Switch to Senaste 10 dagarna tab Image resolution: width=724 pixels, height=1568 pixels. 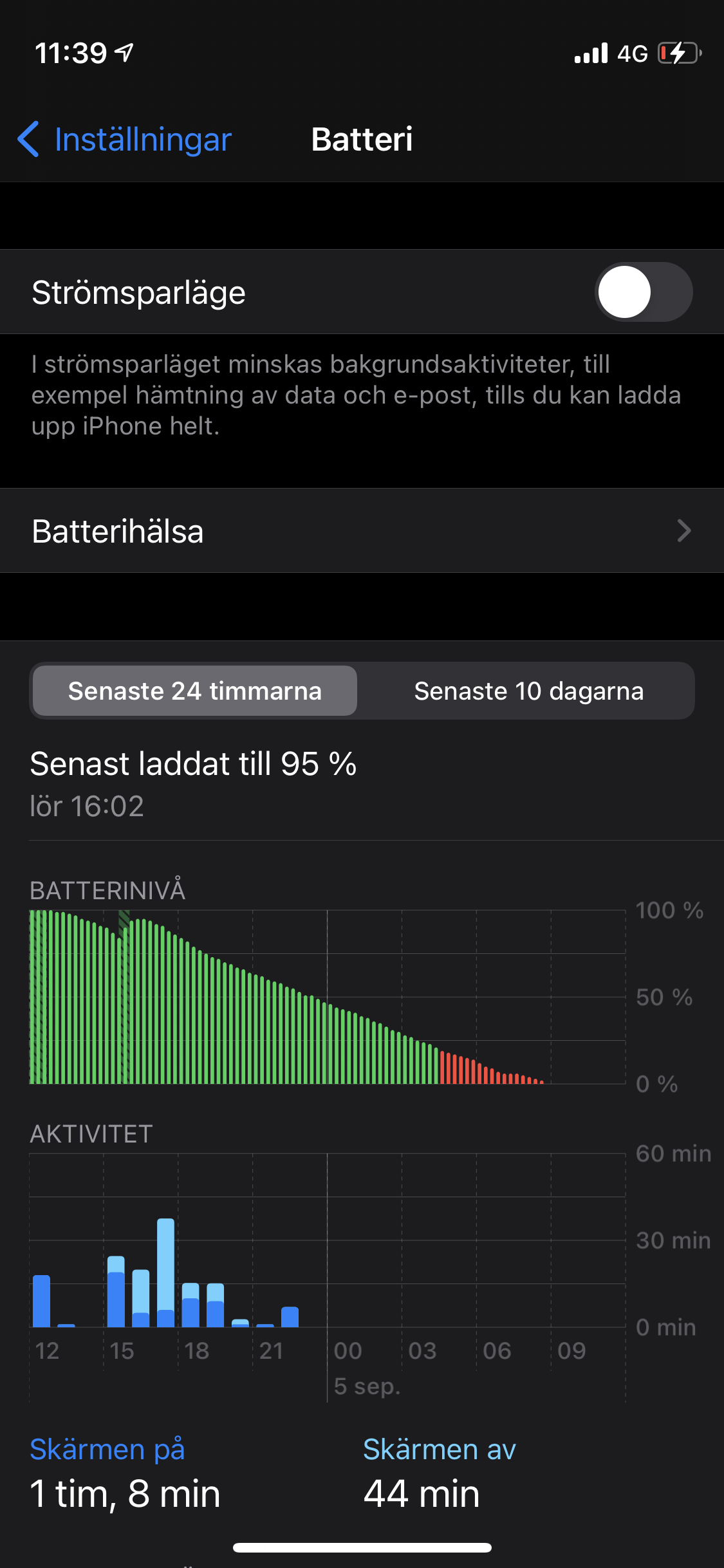tap(528, 691)
